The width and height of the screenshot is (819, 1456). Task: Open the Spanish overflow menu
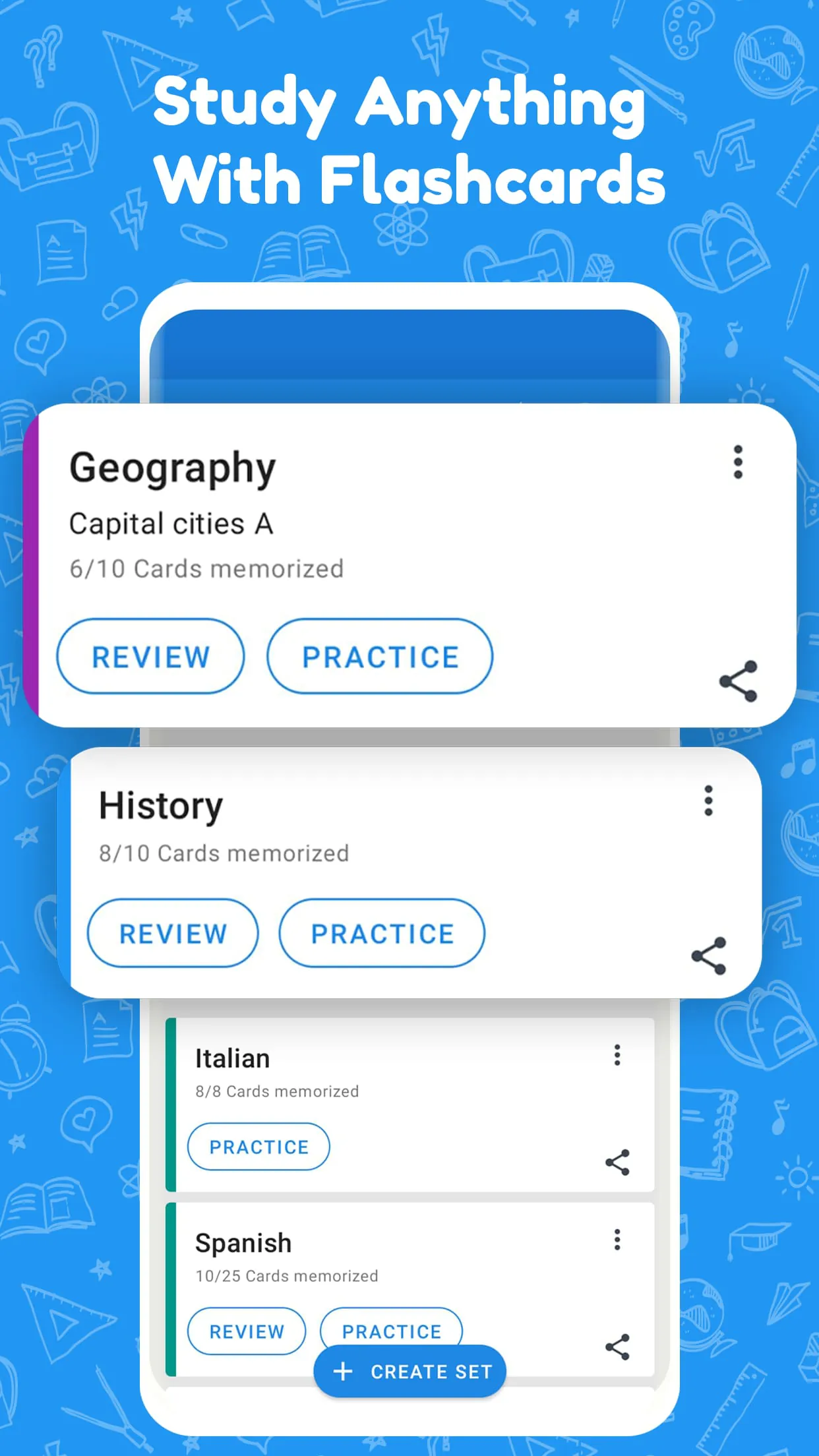[617, 1239]
